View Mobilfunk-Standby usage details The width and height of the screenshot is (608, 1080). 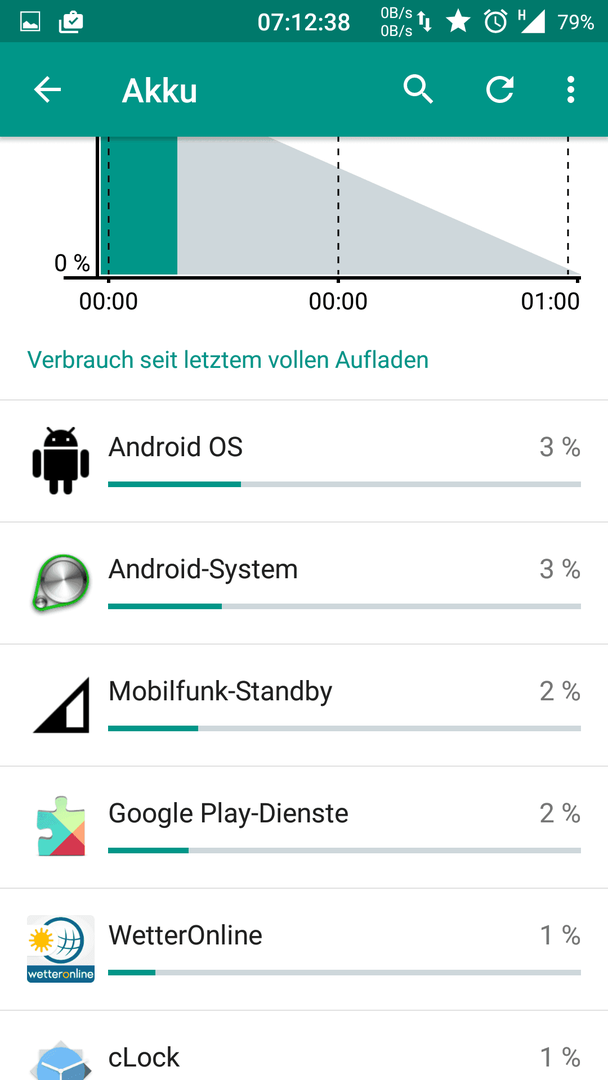304,705
